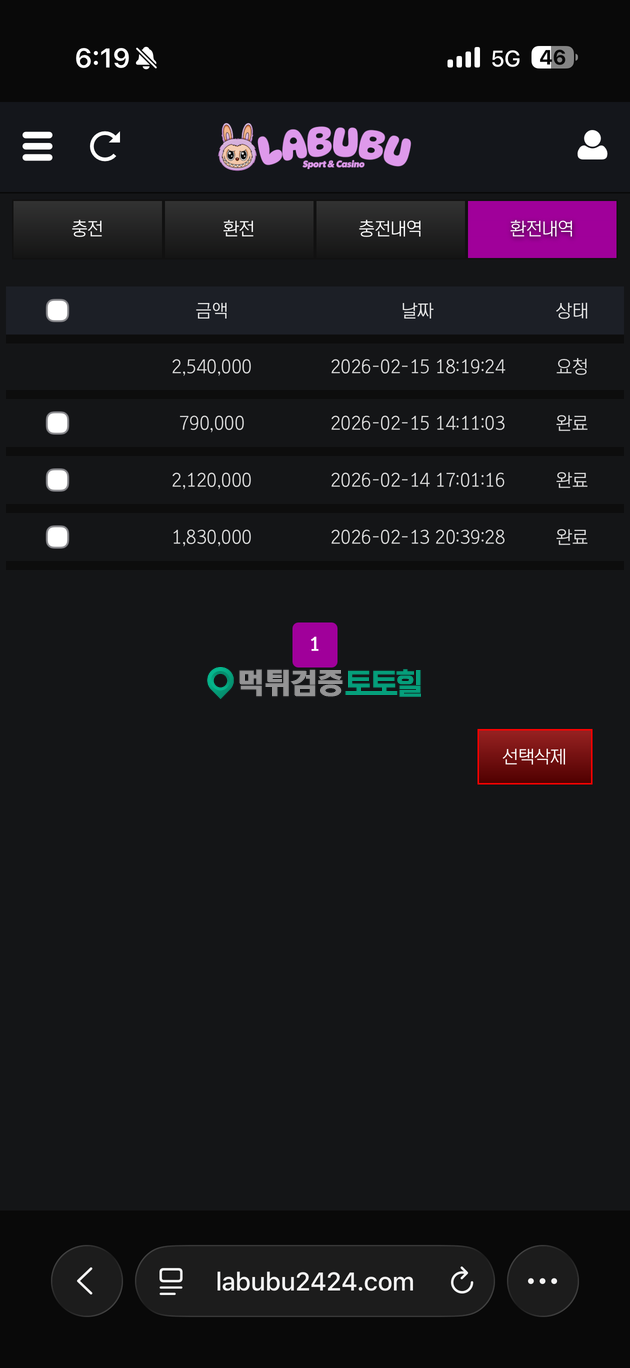The height and width of the screenshot is (1368, 630).
Task: Open the user profile icon
Action: point(592,146)
